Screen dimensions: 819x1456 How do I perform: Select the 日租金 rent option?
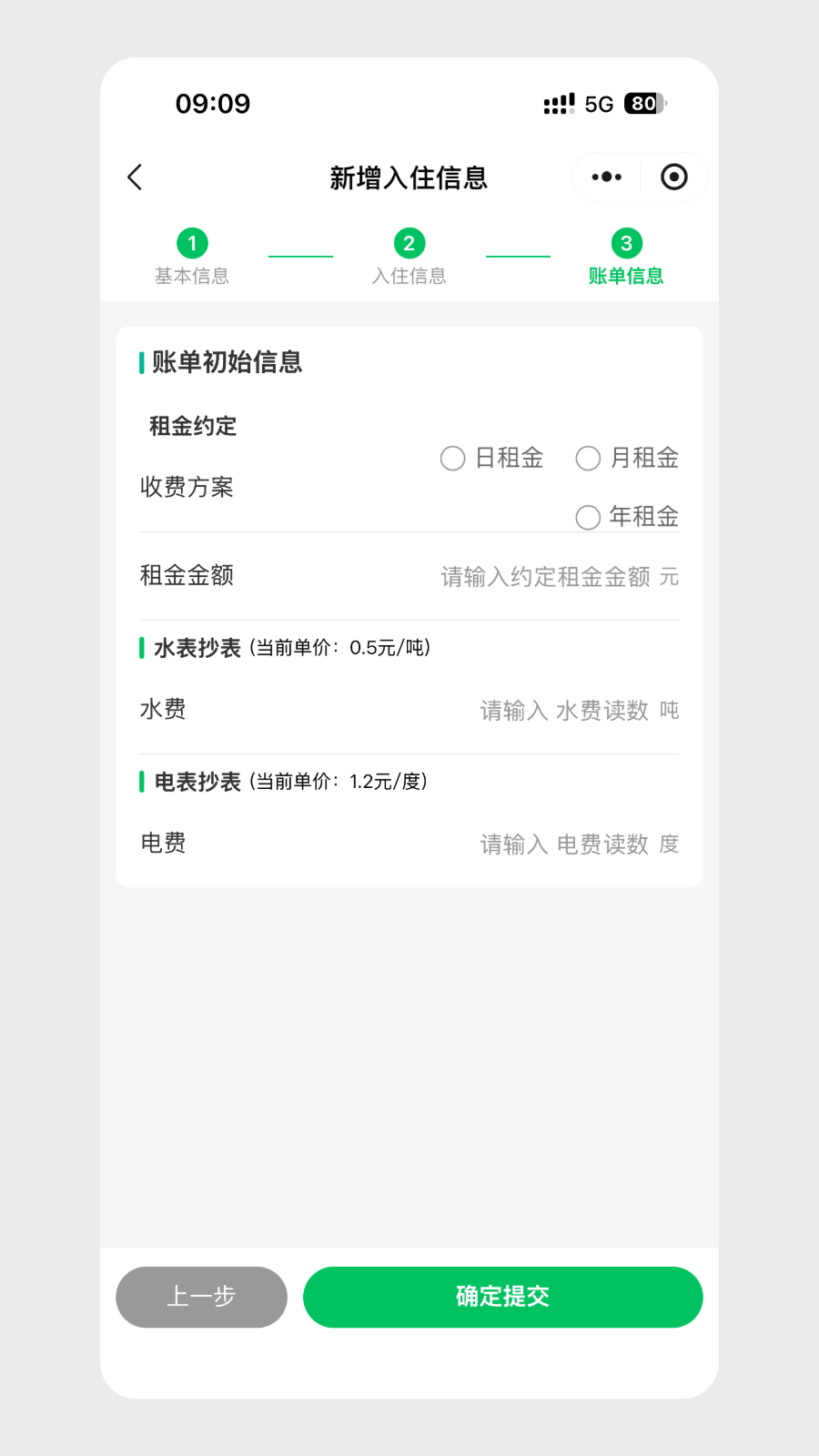point(453,459)
